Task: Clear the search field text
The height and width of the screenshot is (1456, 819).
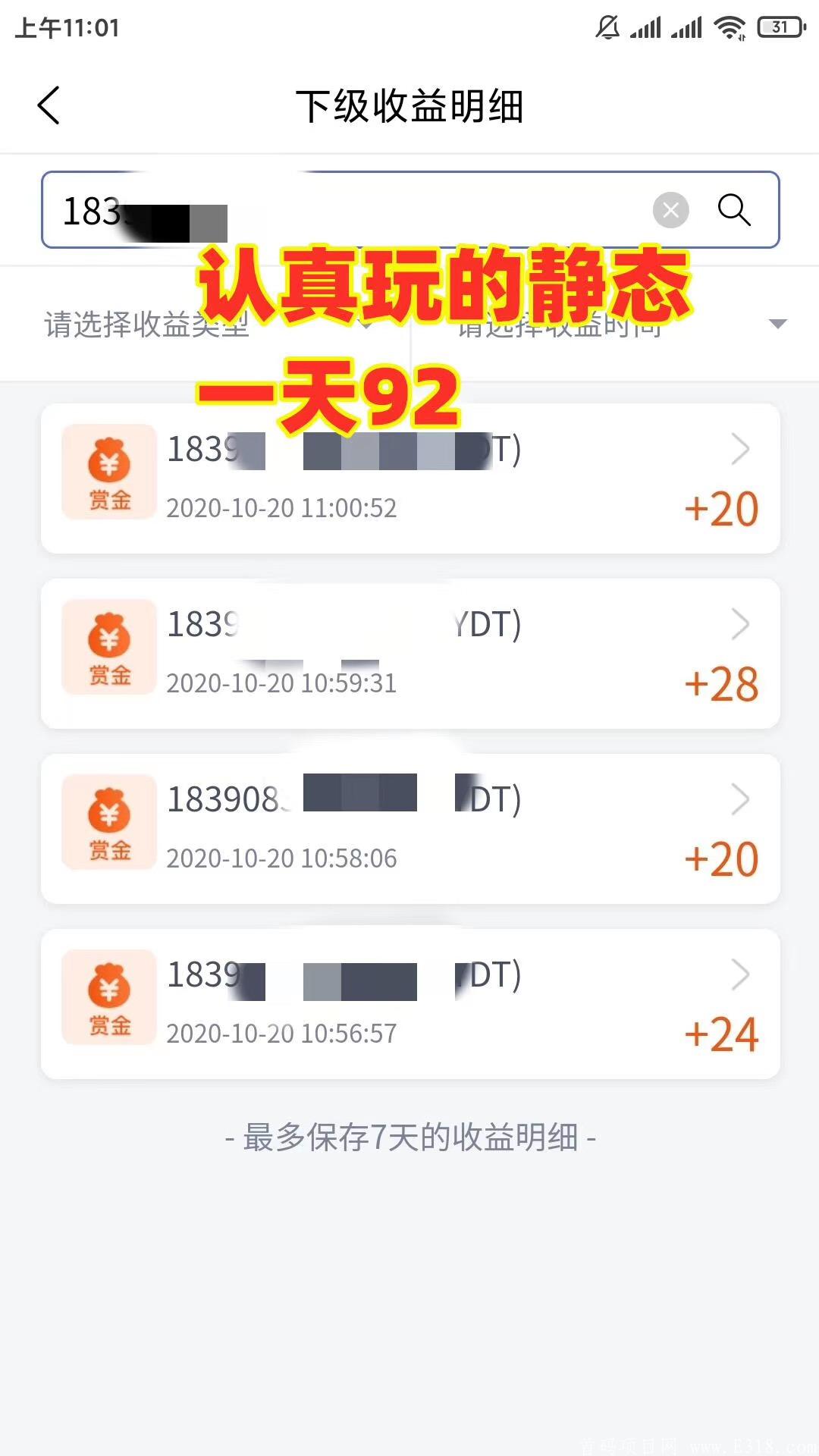Action: click(670, 210)
